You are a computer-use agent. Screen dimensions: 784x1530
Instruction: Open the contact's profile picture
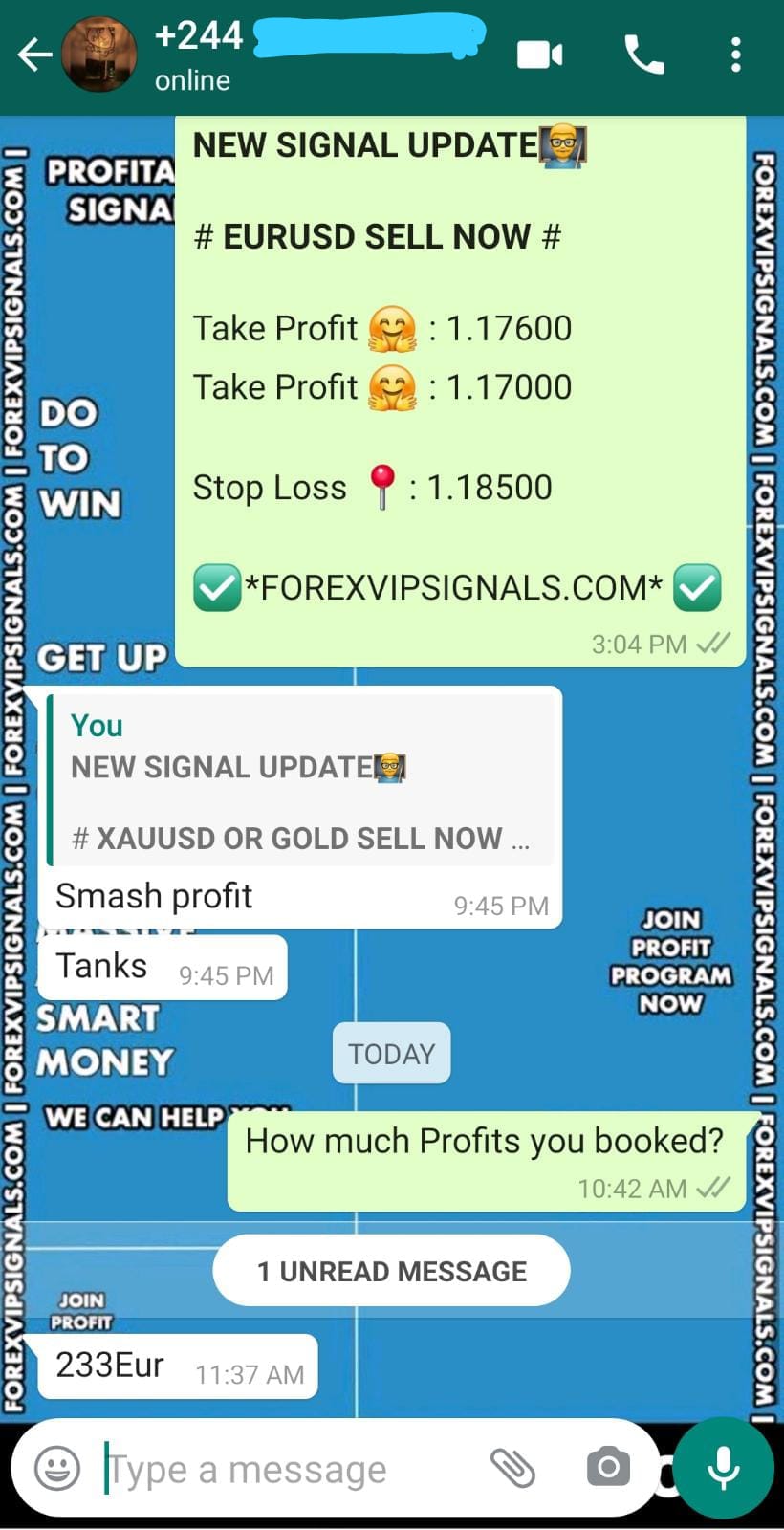click(x=98, y=55)
